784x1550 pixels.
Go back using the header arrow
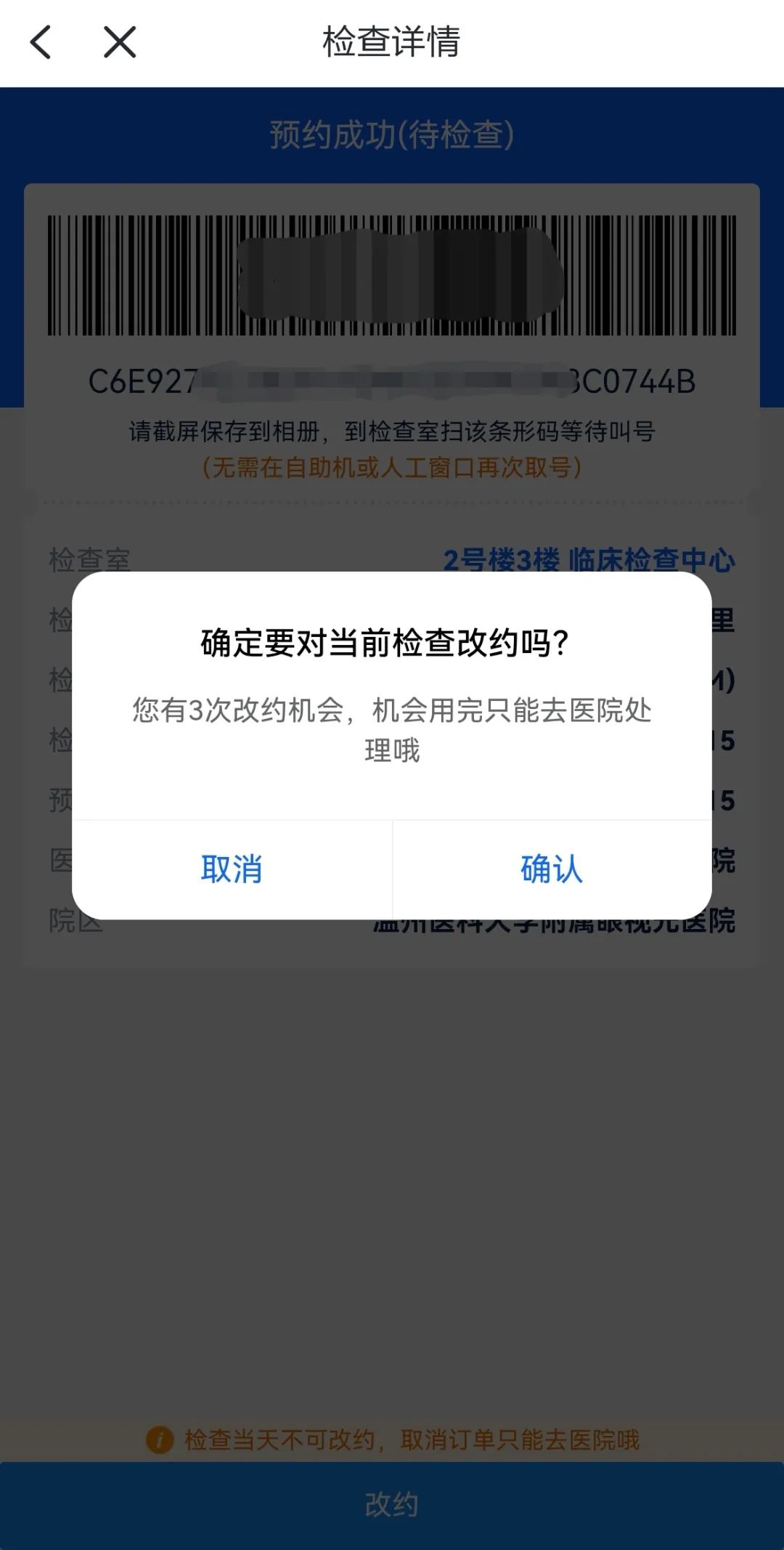click(x=41, y=42)
